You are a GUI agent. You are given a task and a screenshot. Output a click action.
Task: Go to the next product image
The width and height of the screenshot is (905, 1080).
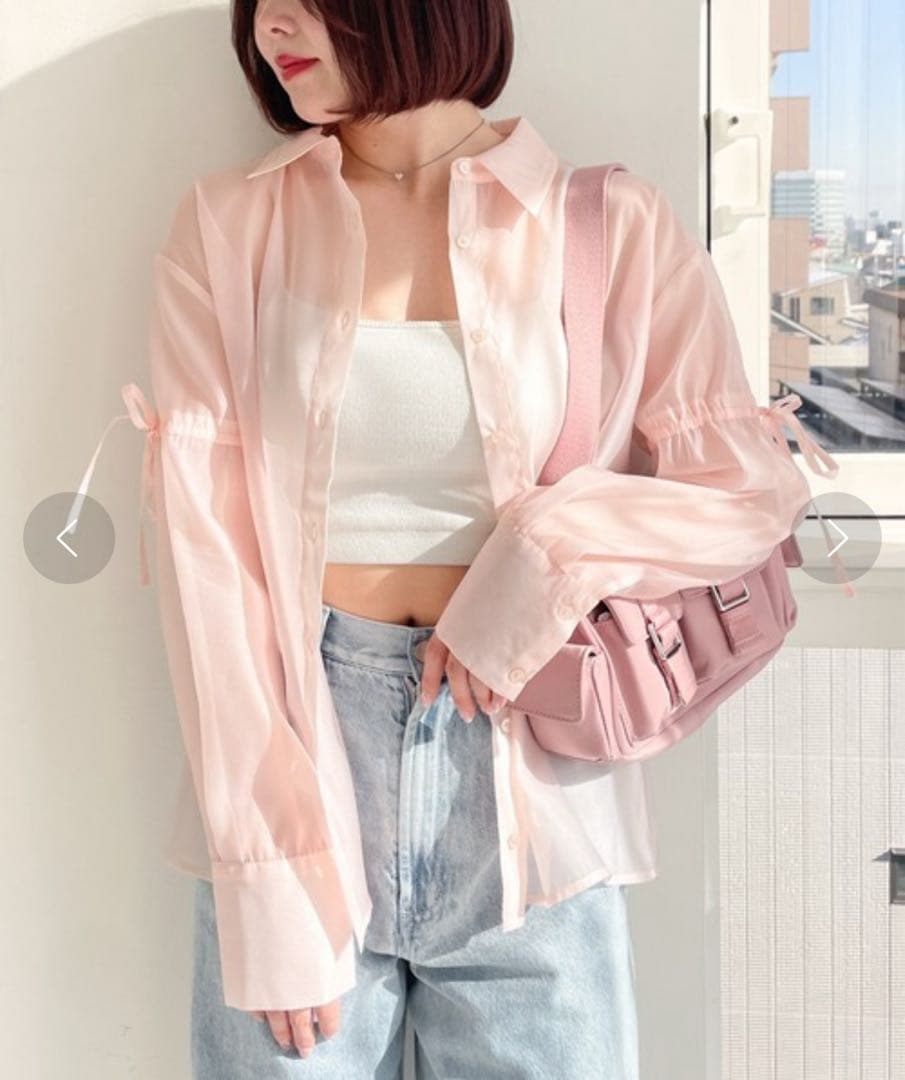click(837, 538)
